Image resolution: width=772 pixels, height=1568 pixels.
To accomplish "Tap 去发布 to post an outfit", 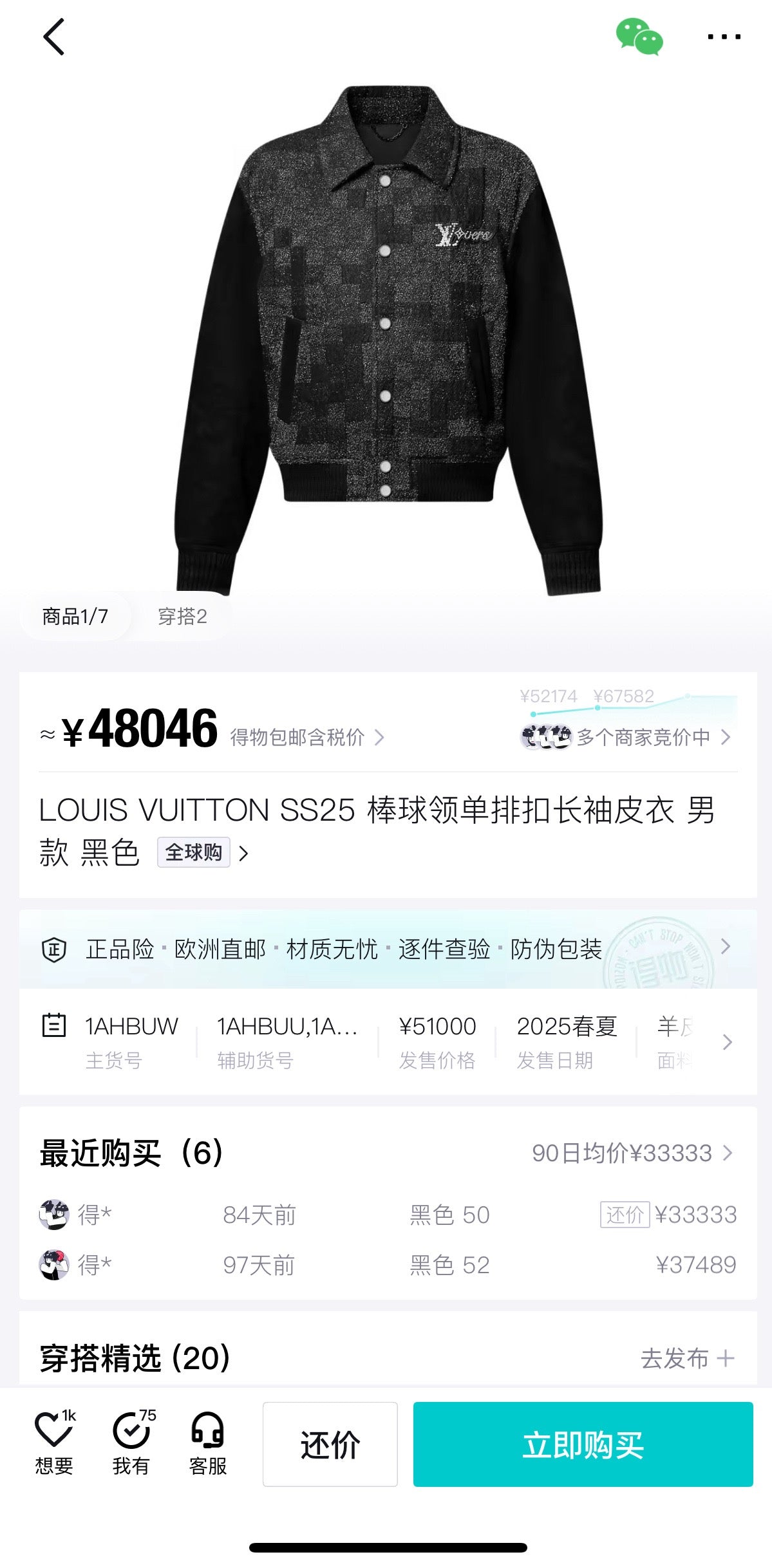I will click(686, 1358).
